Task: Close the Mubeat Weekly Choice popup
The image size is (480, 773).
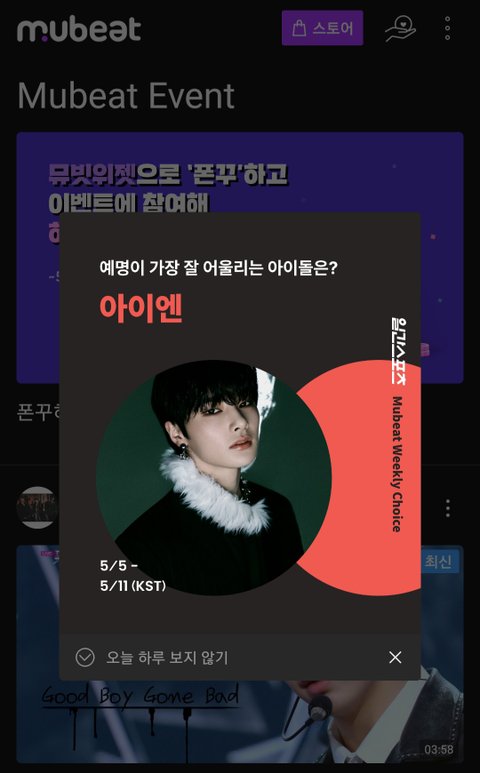Action: 395,657
